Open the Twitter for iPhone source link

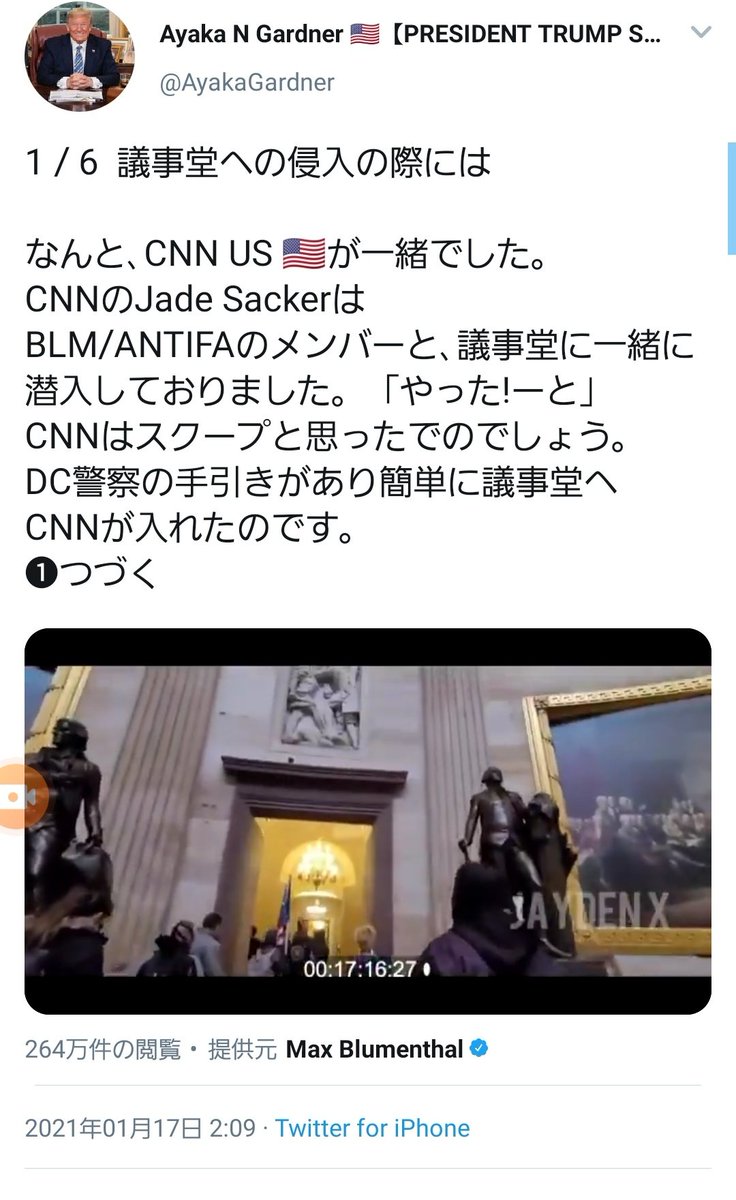[x=372, y=1128]
